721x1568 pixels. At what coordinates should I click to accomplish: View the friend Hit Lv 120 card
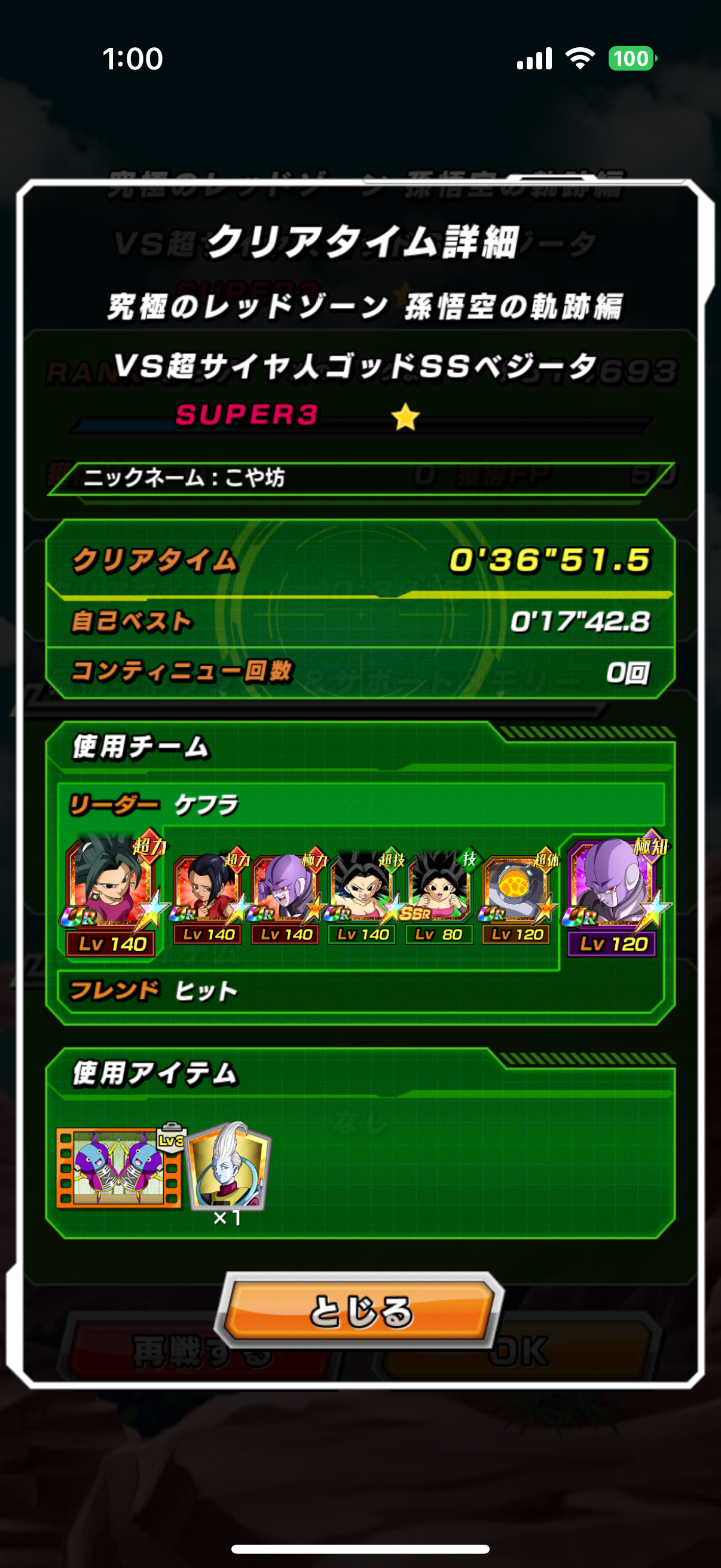tap(613, 893)
